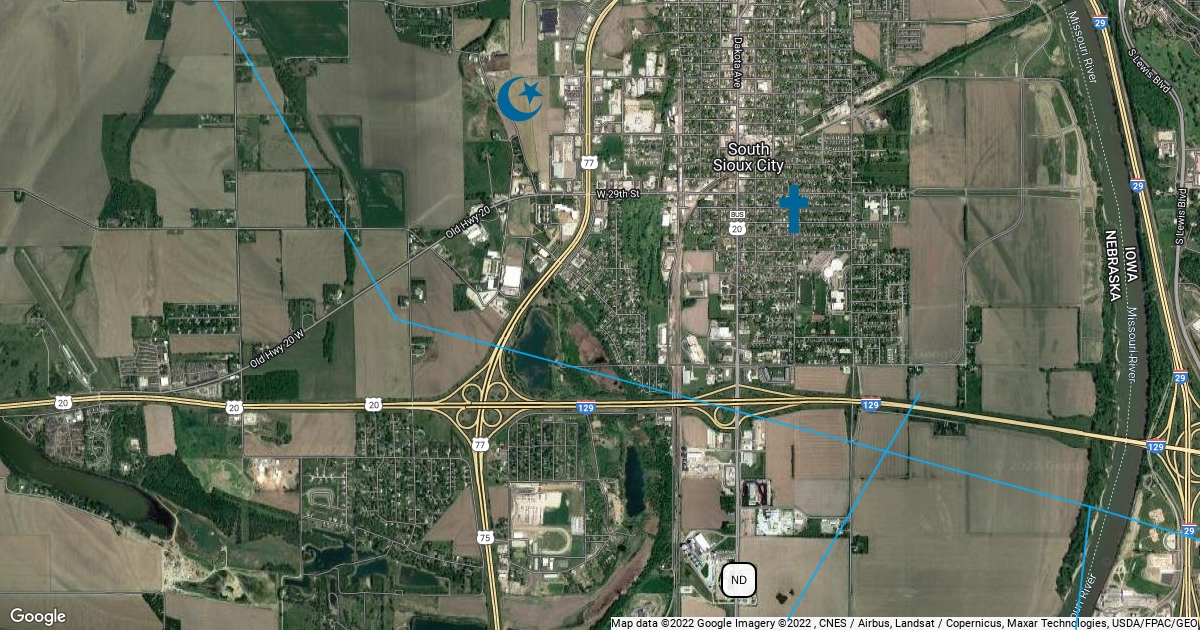Select the blue cross church marker
This screenshot has height=630, width=1200.
point(793,208)
